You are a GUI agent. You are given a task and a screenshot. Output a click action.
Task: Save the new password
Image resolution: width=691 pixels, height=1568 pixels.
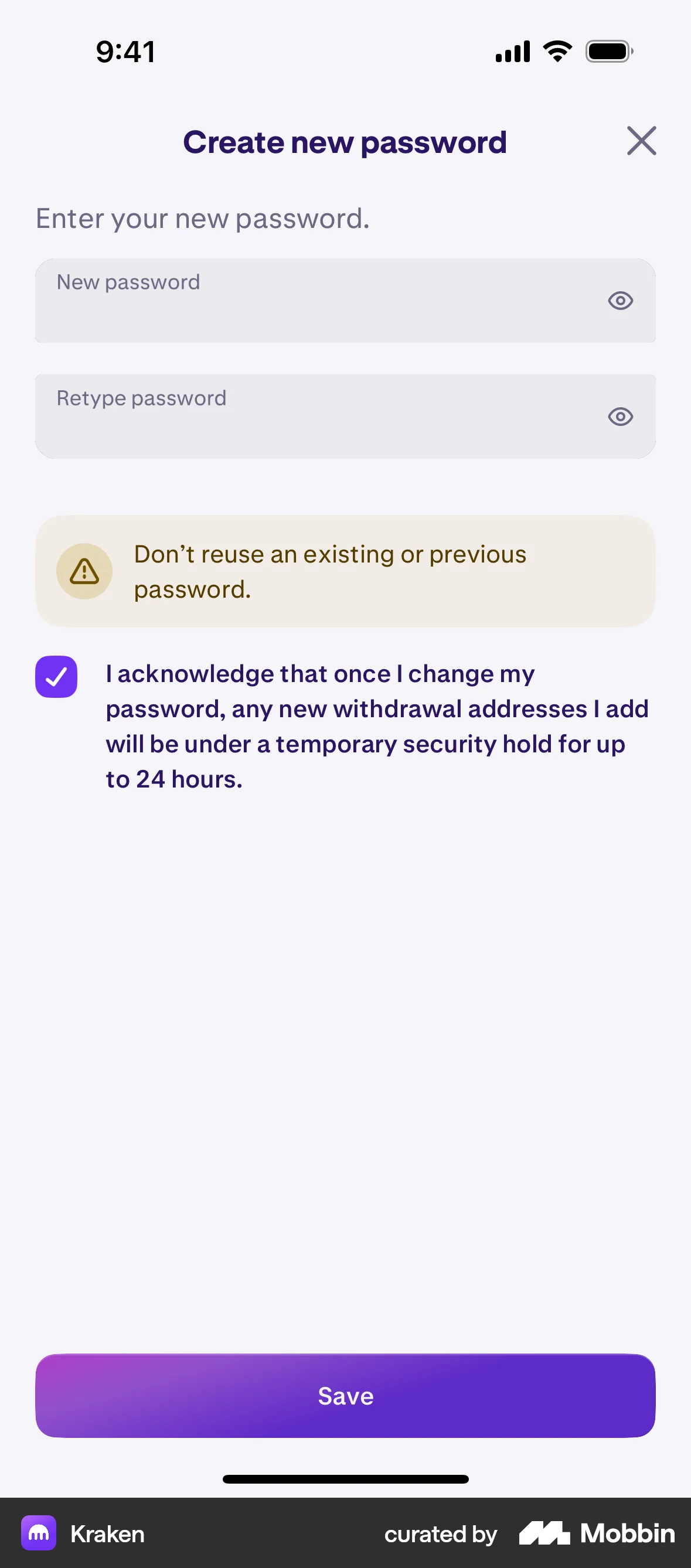(345, 1395)
